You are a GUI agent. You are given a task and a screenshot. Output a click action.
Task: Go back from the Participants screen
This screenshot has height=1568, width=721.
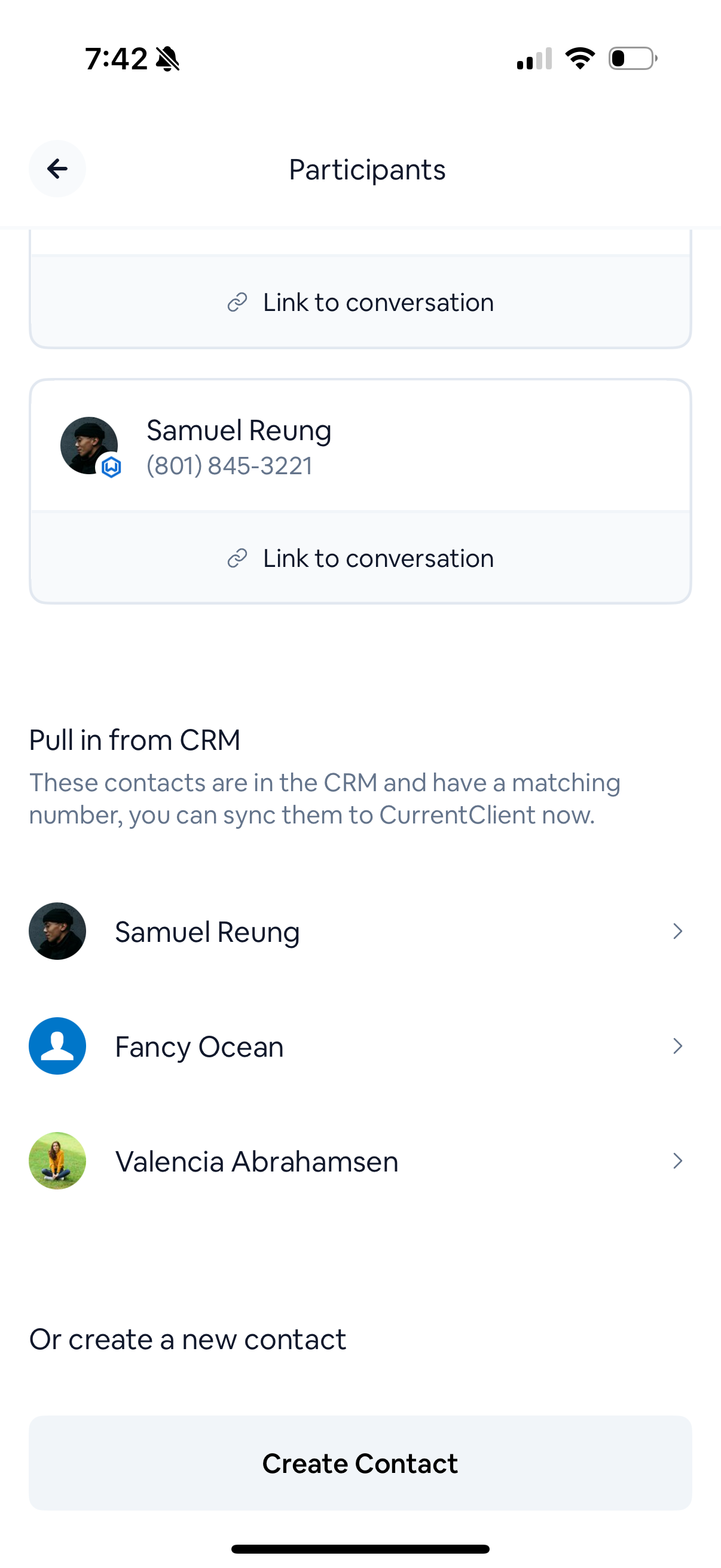[57, 169]
